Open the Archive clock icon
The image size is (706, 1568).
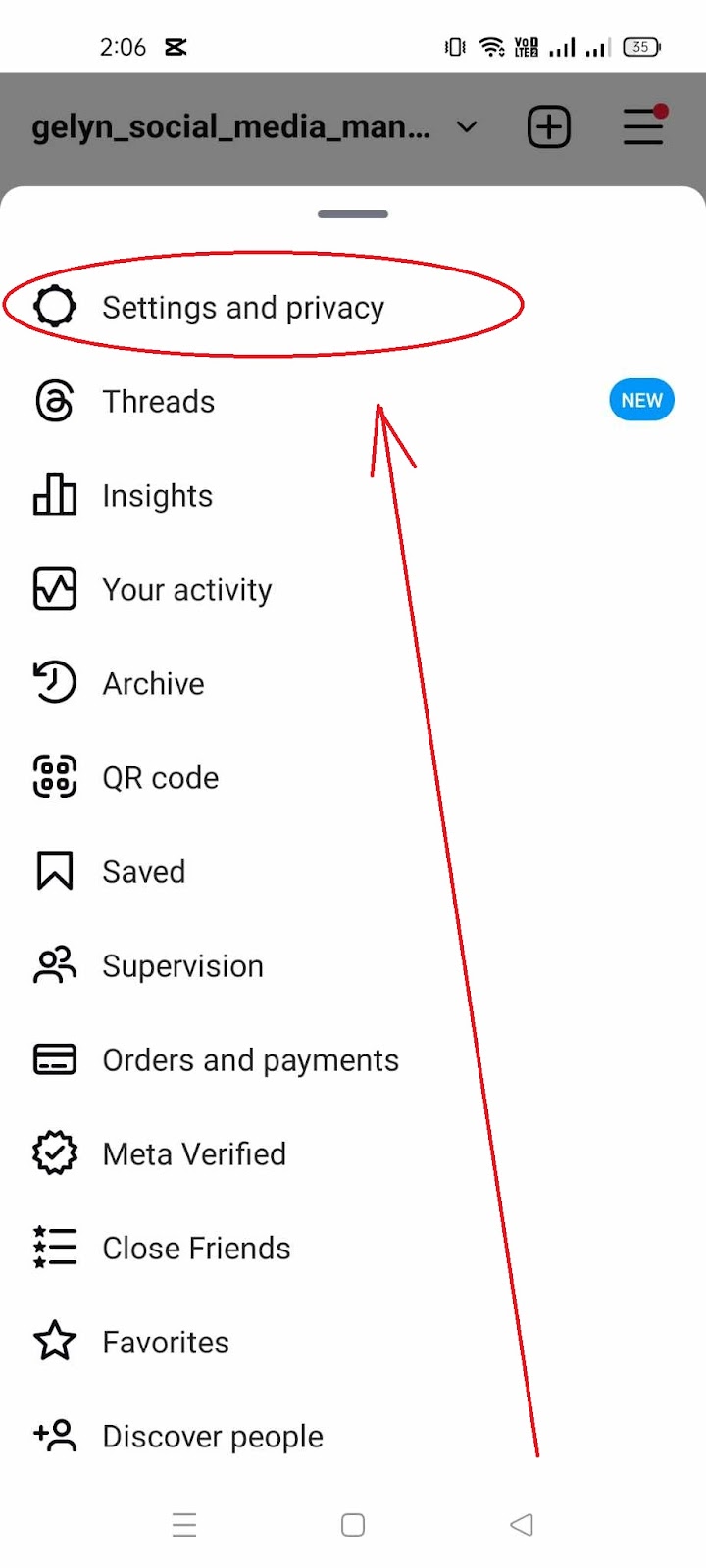point(54,683)
